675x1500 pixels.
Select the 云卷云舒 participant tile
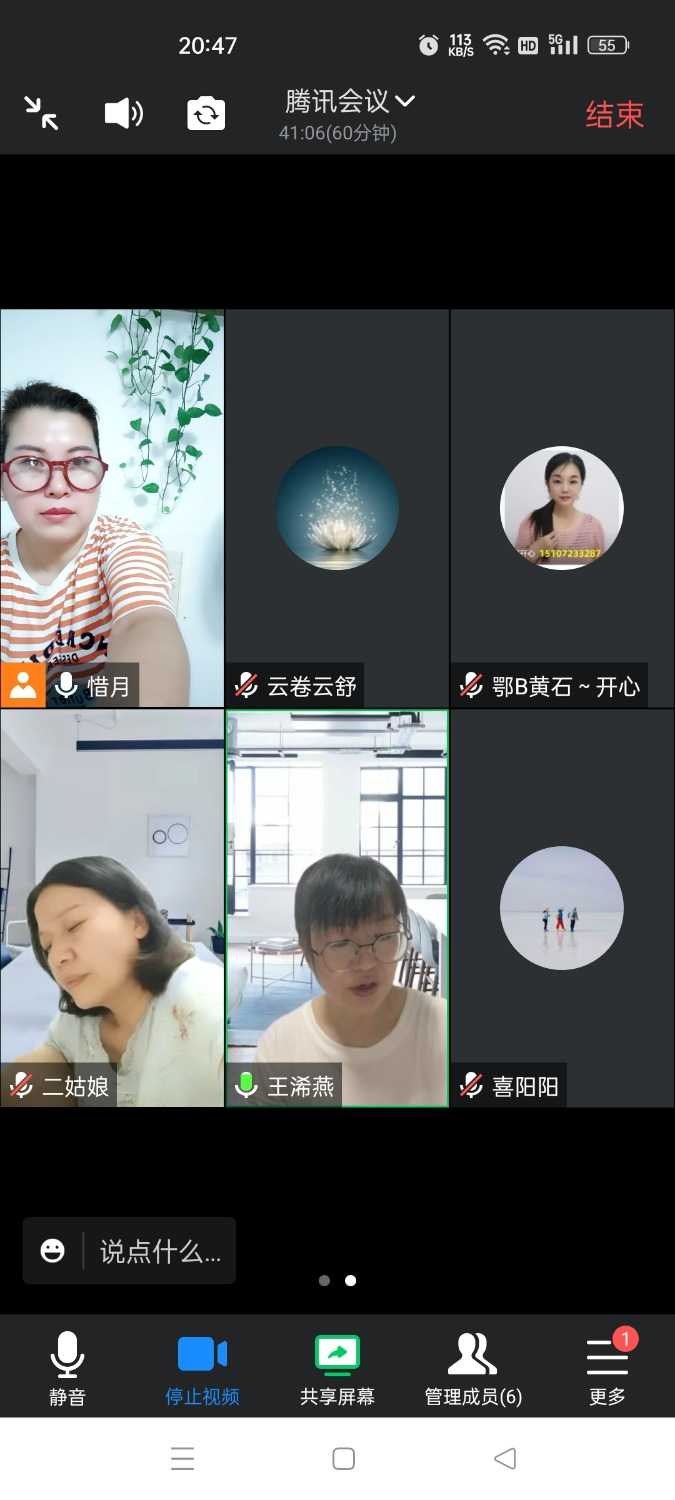(337, 507)
